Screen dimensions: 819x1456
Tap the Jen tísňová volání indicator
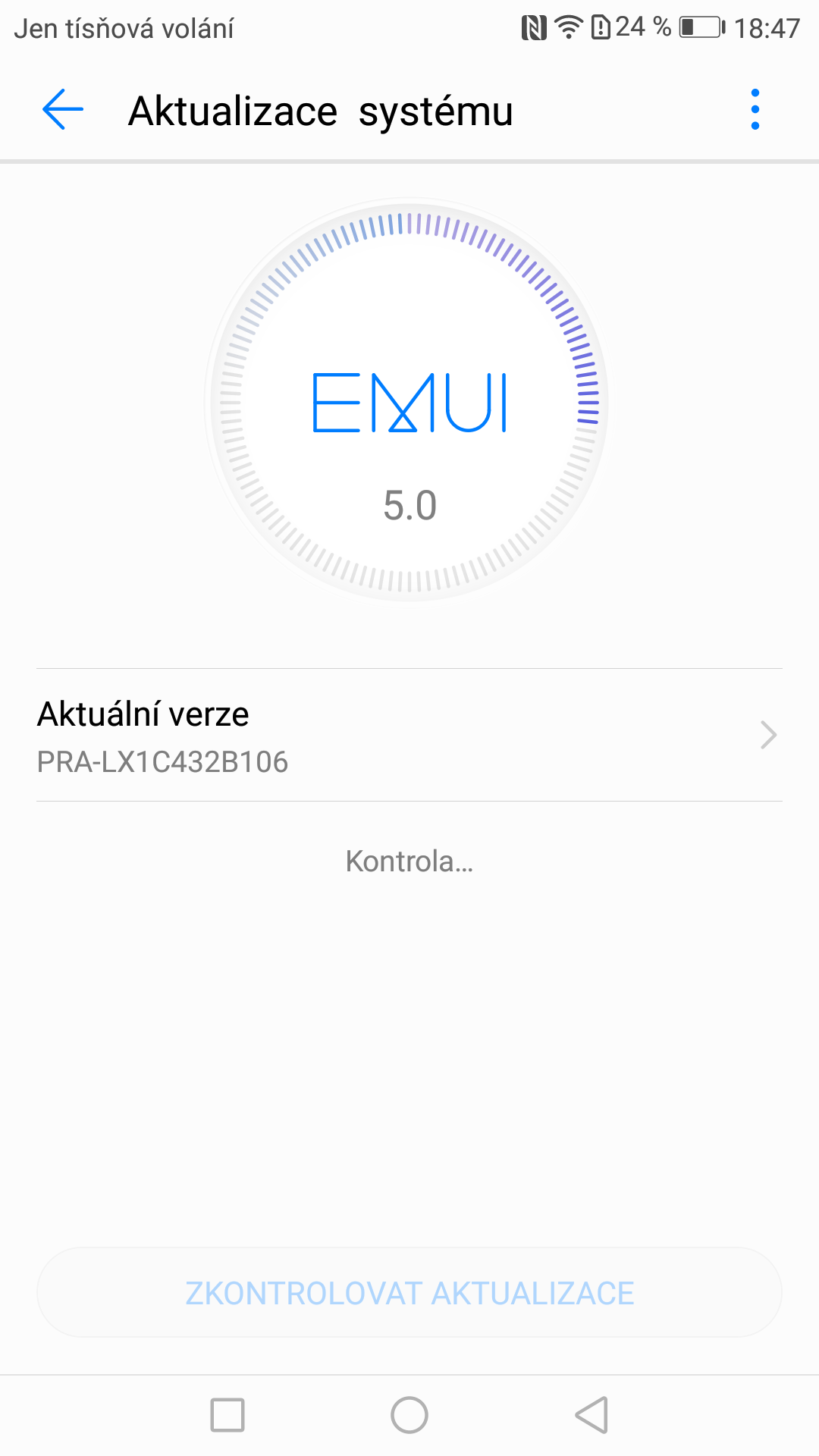click(124, 27)
